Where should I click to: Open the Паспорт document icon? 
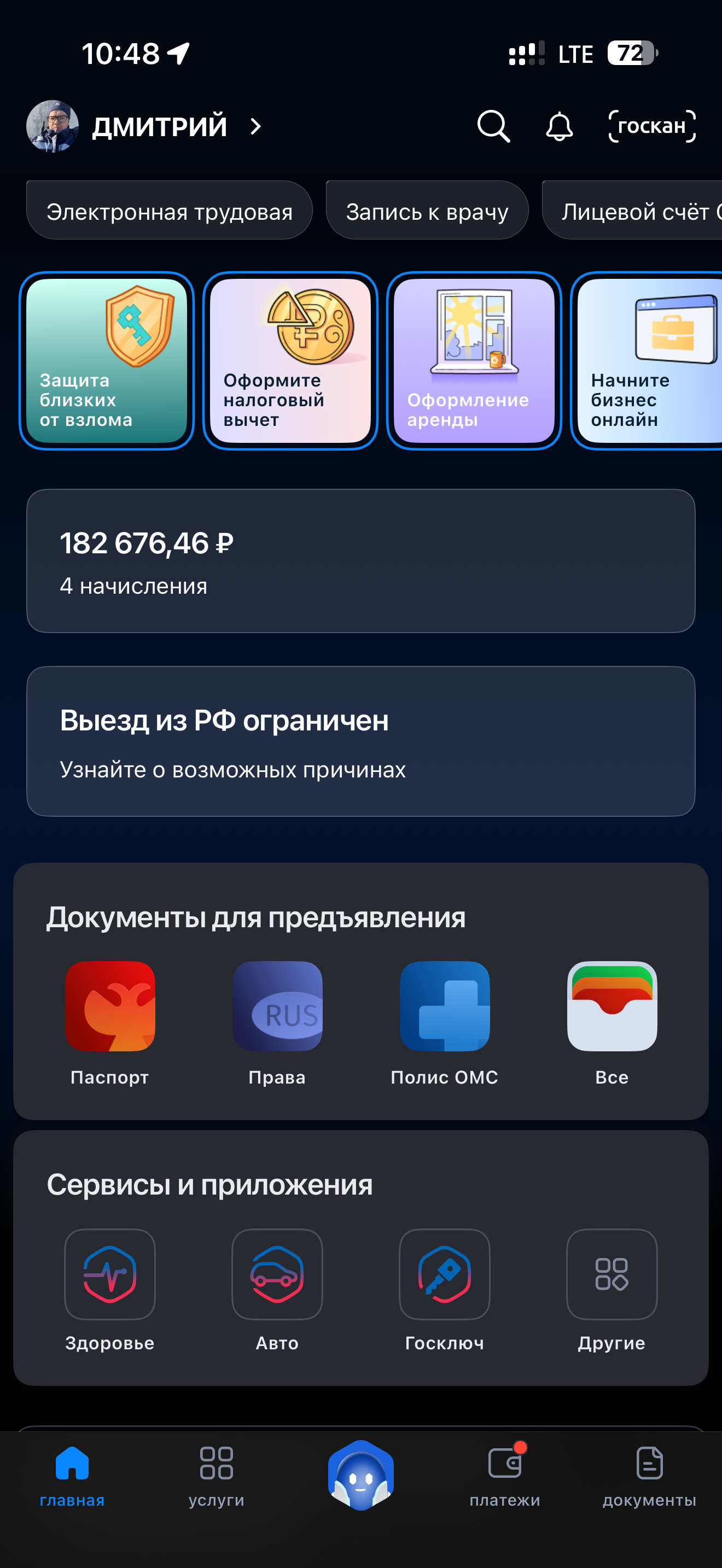[110, 1008]
